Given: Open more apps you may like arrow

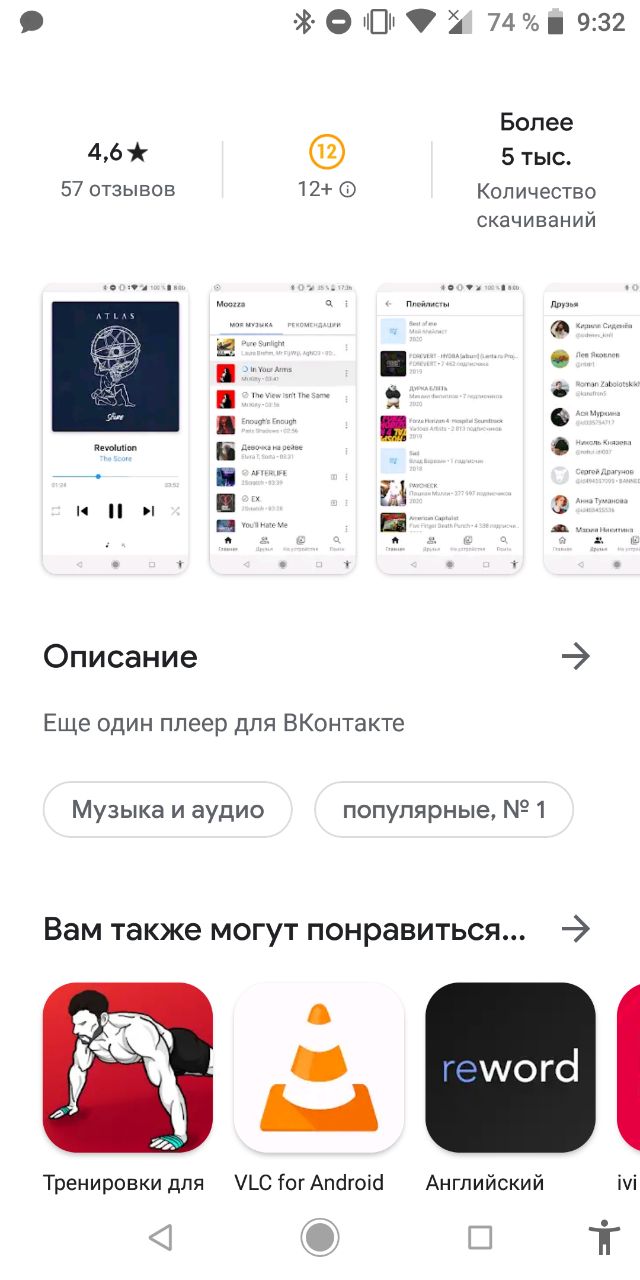Looking at the screenshot, I should [575, 930].
